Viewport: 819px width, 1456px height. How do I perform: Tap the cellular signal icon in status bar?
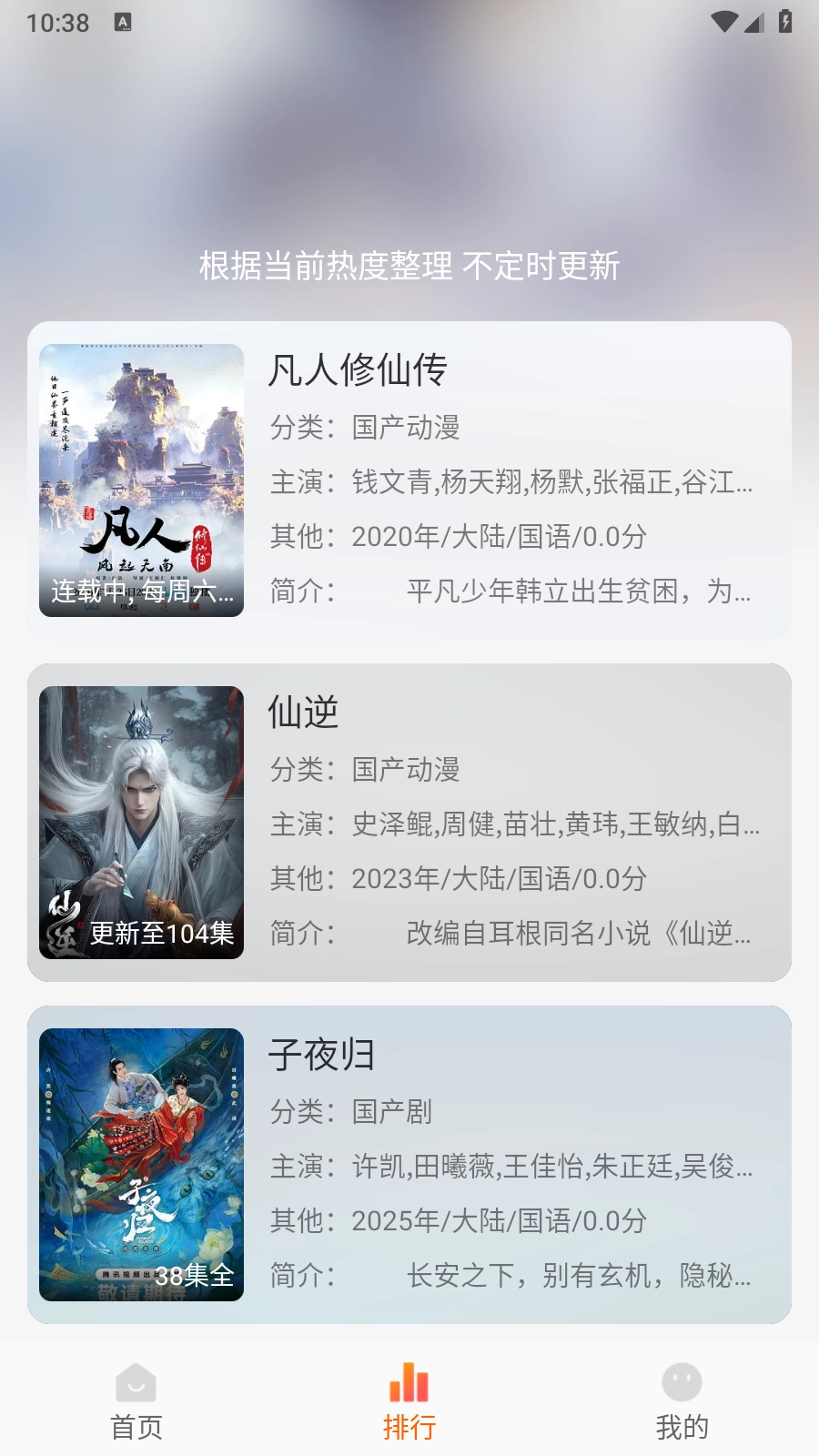pos(753,20)
